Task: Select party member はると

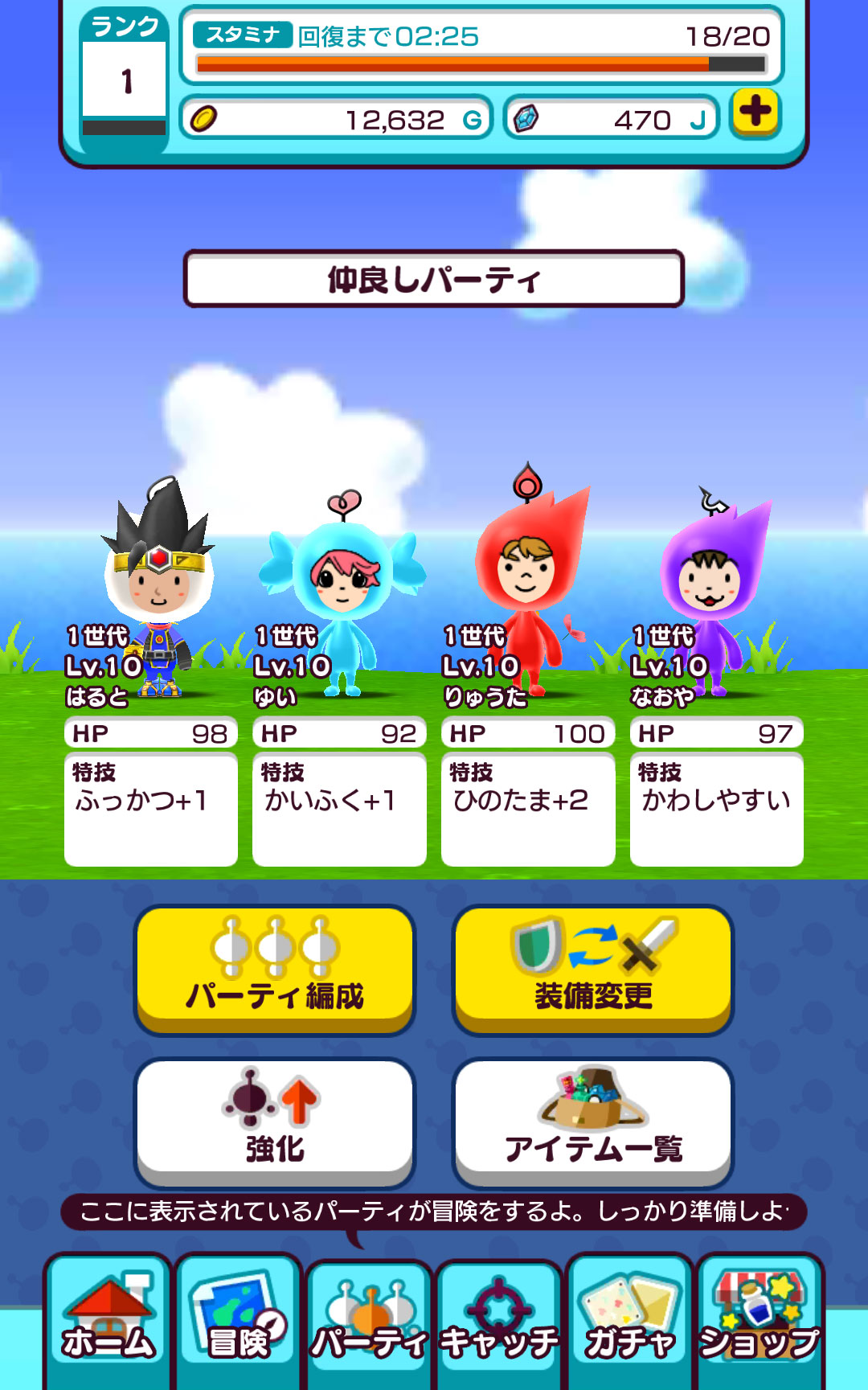Action: tap(158, 595)
